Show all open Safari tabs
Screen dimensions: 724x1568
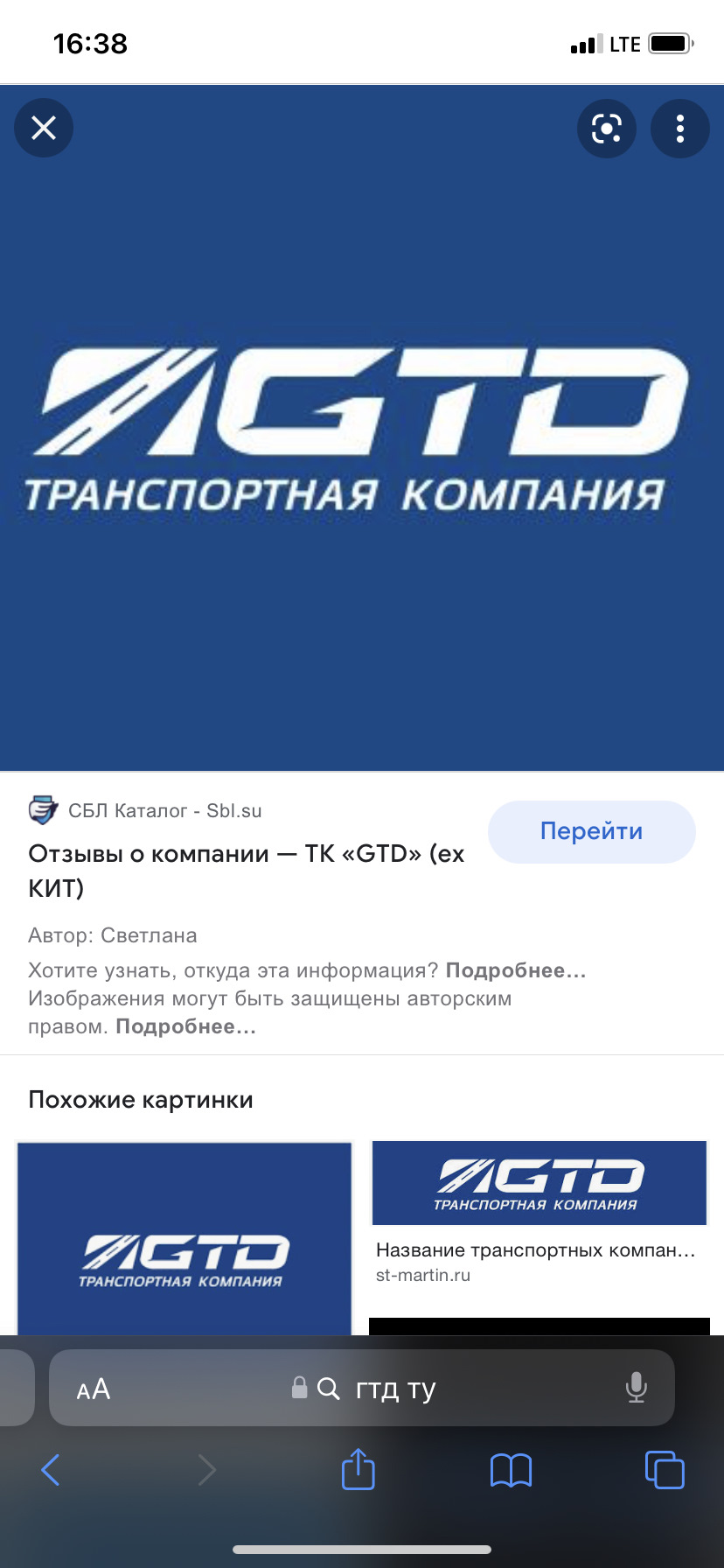click(x=665, y=1470)
